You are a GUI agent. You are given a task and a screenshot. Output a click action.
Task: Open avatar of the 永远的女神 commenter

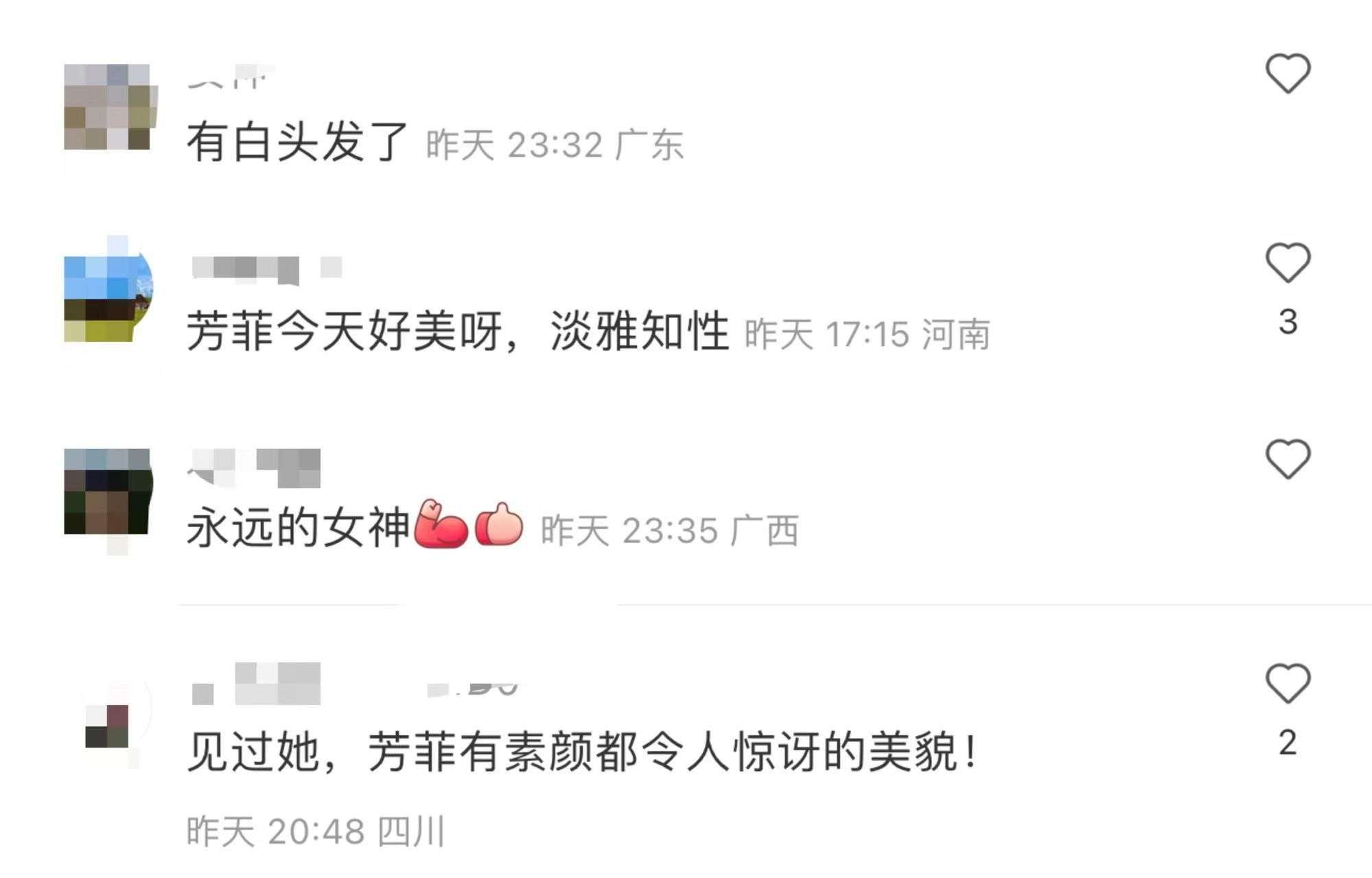pos(108,492)
